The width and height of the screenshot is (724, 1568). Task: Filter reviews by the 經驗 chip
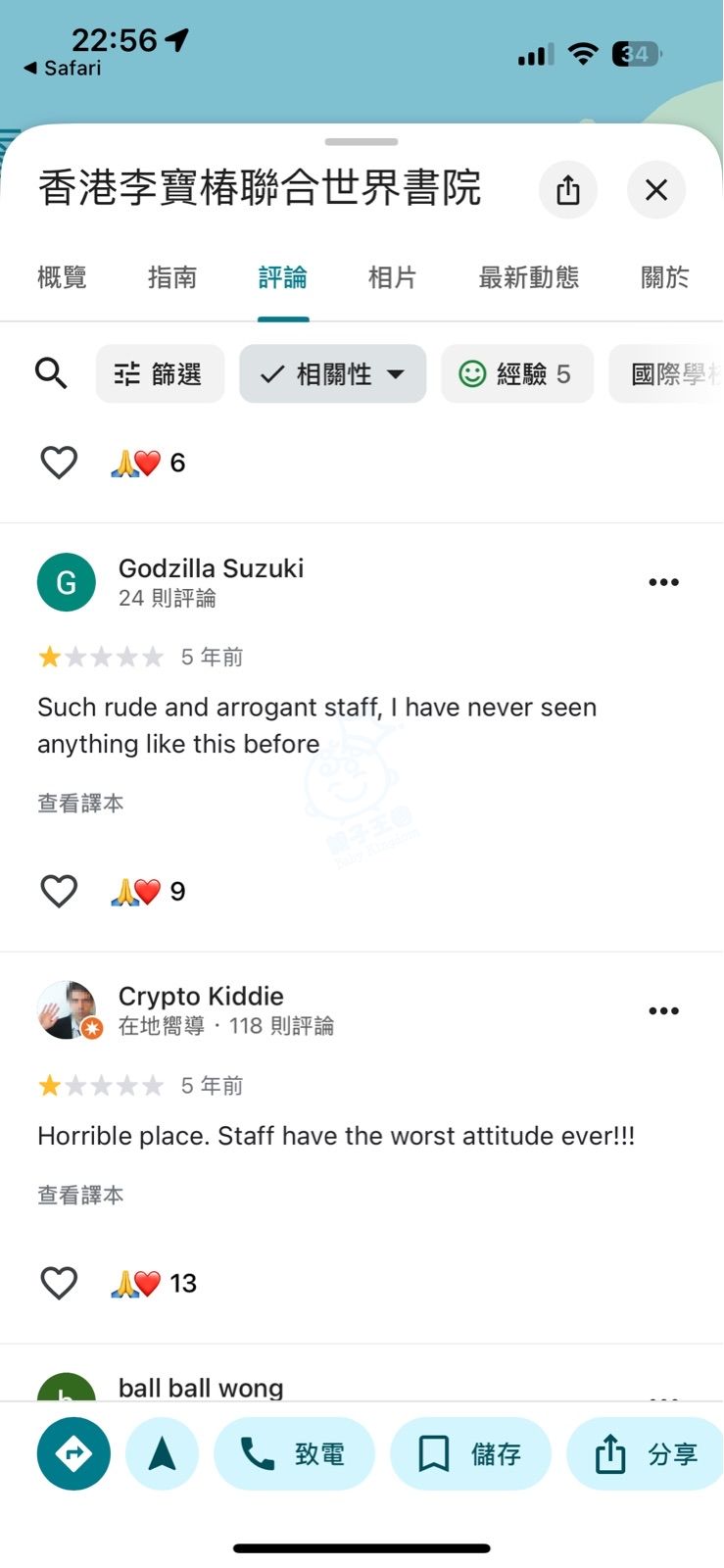(x=517, y=373)
